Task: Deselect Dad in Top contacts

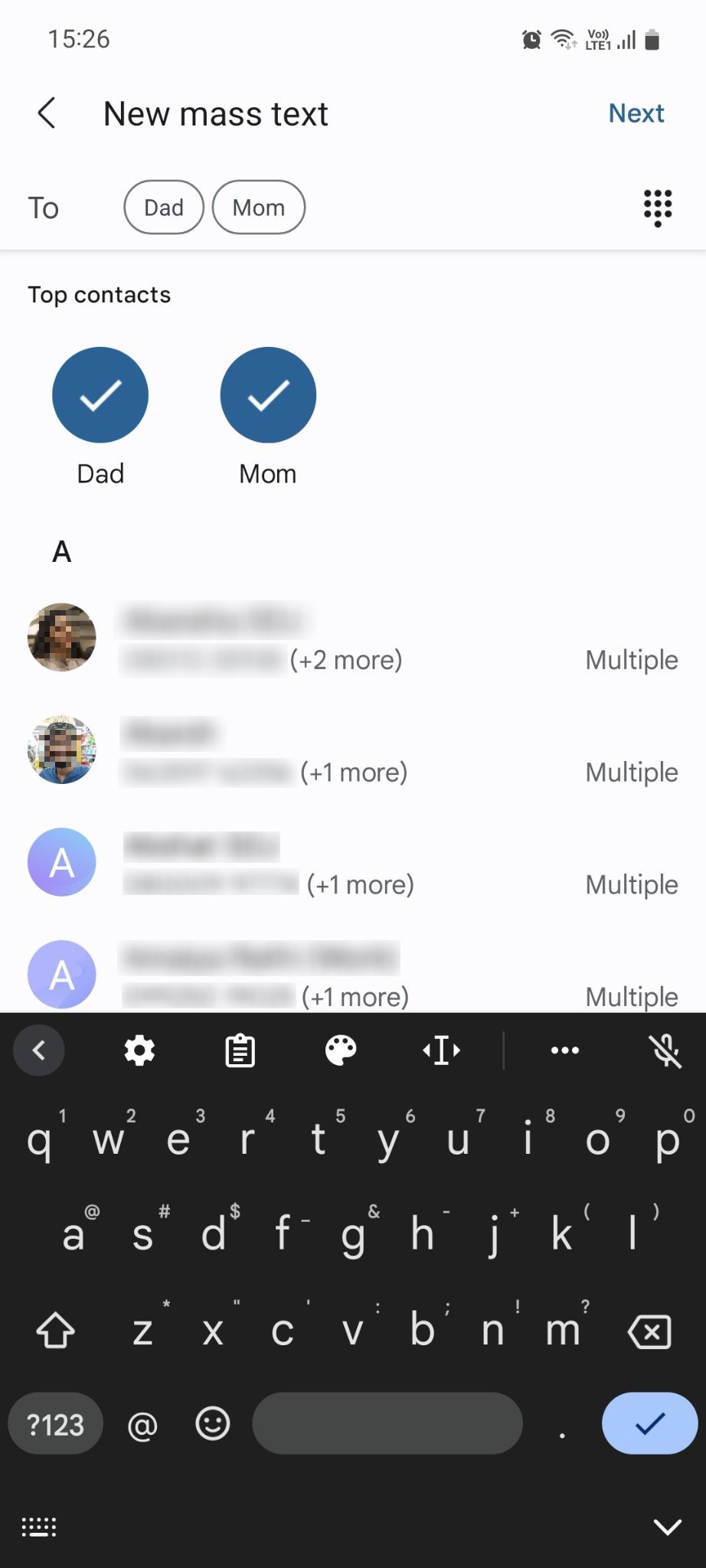Action: coord(100,395)
